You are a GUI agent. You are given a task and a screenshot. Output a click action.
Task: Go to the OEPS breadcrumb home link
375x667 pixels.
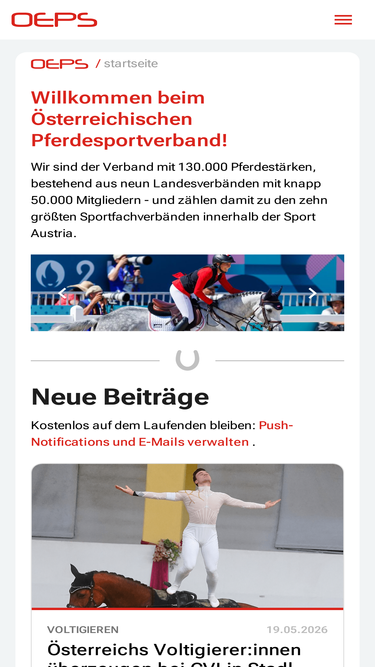click(x=60, y=64)
